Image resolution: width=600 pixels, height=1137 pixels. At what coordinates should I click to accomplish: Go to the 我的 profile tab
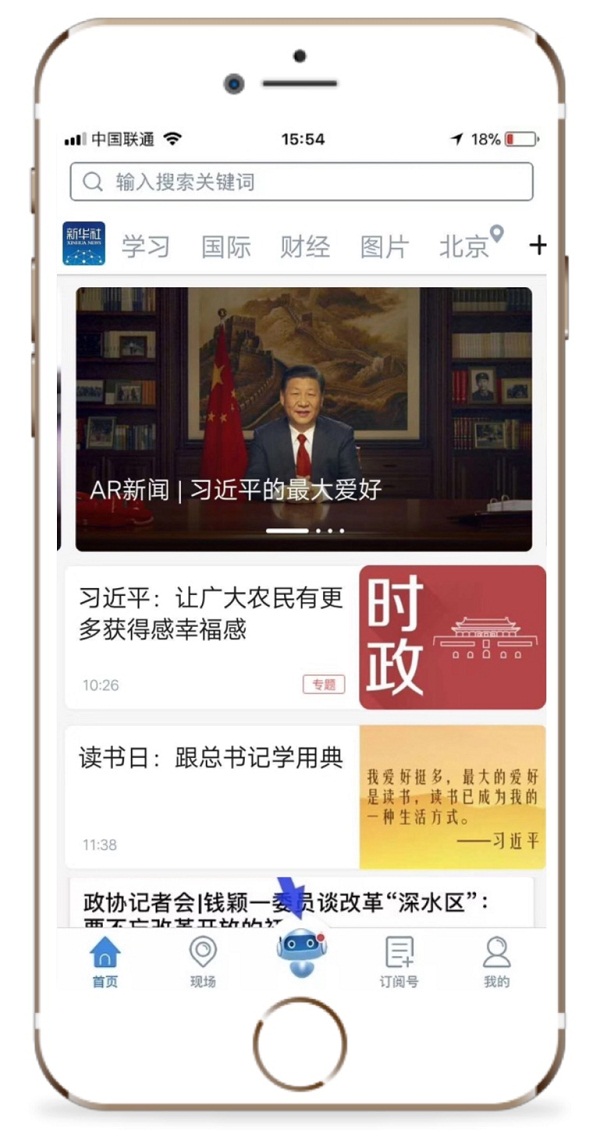point(496,962)
